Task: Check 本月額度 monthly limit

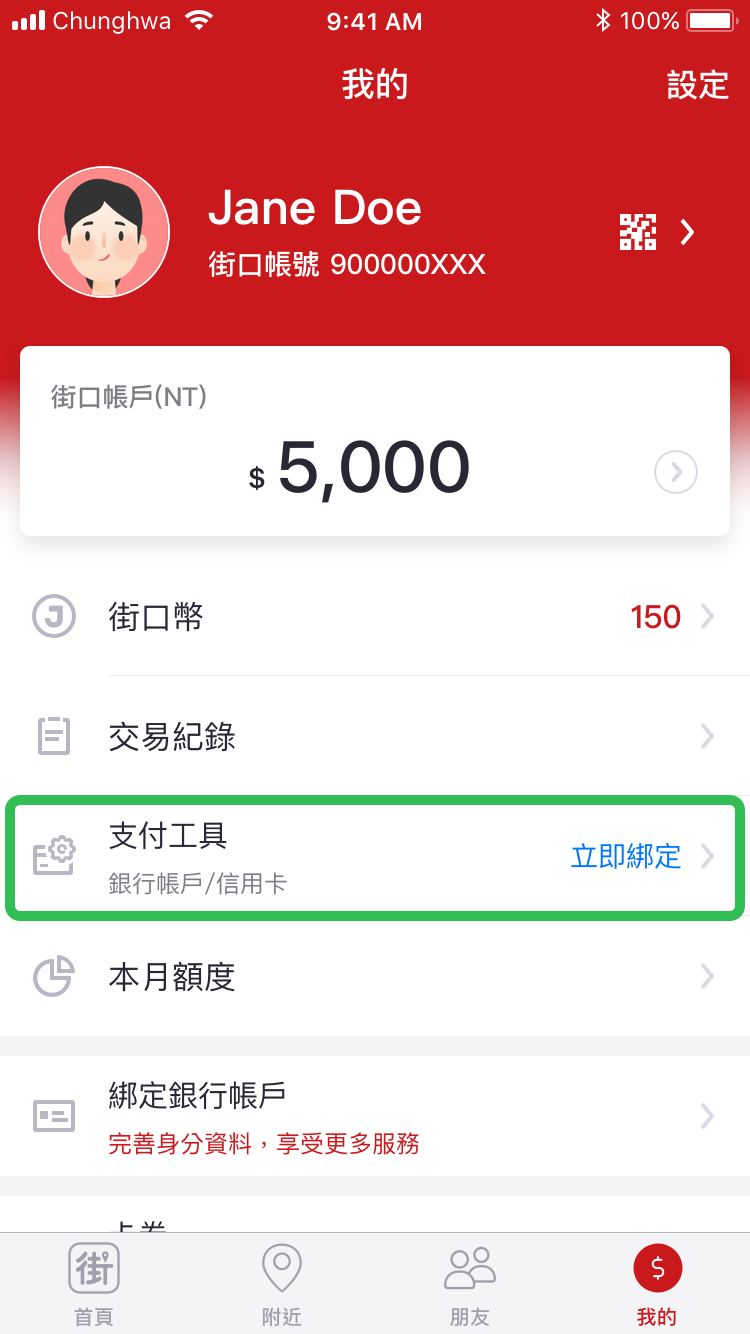Action: (375, 976)
